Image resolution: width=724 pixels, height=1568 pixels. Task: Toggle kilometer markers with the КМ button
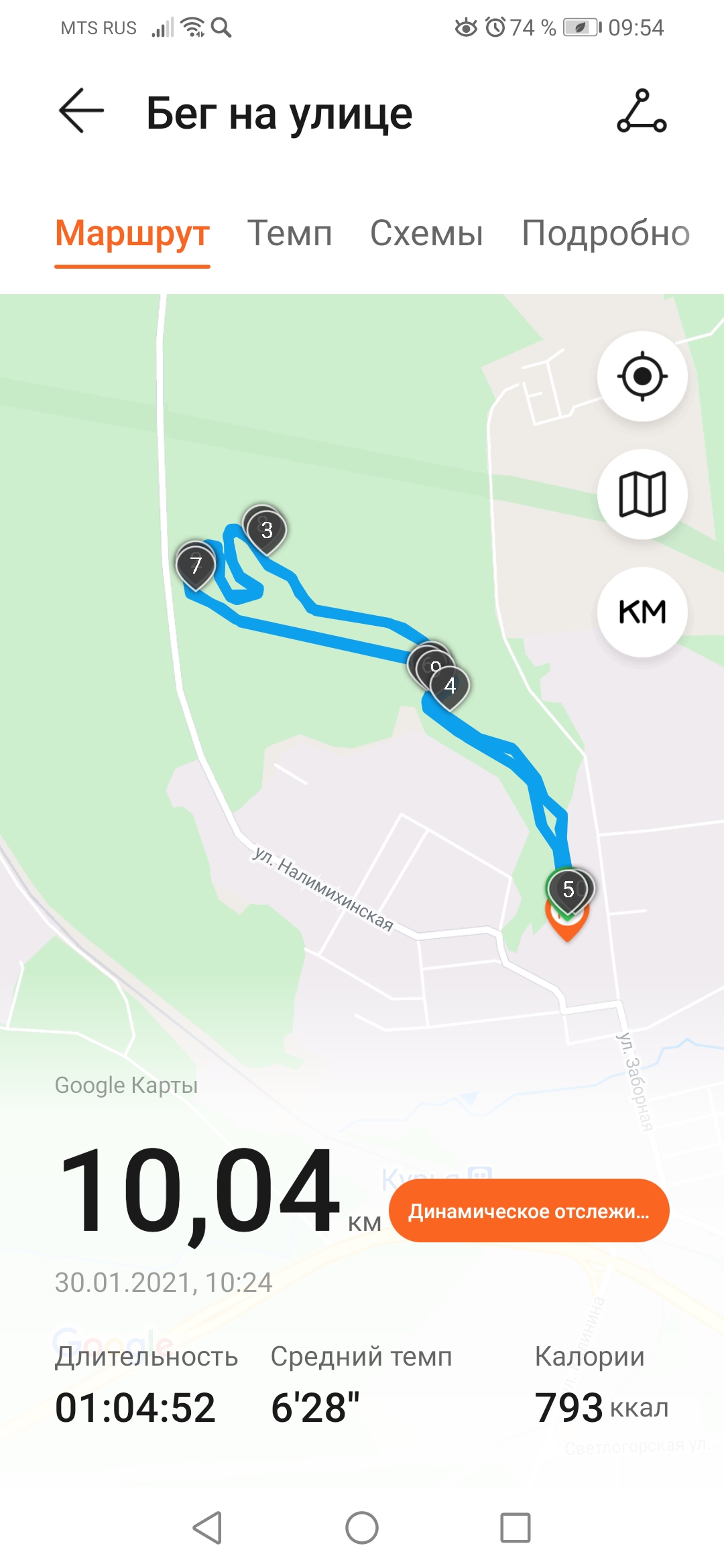tap(642, 612)
